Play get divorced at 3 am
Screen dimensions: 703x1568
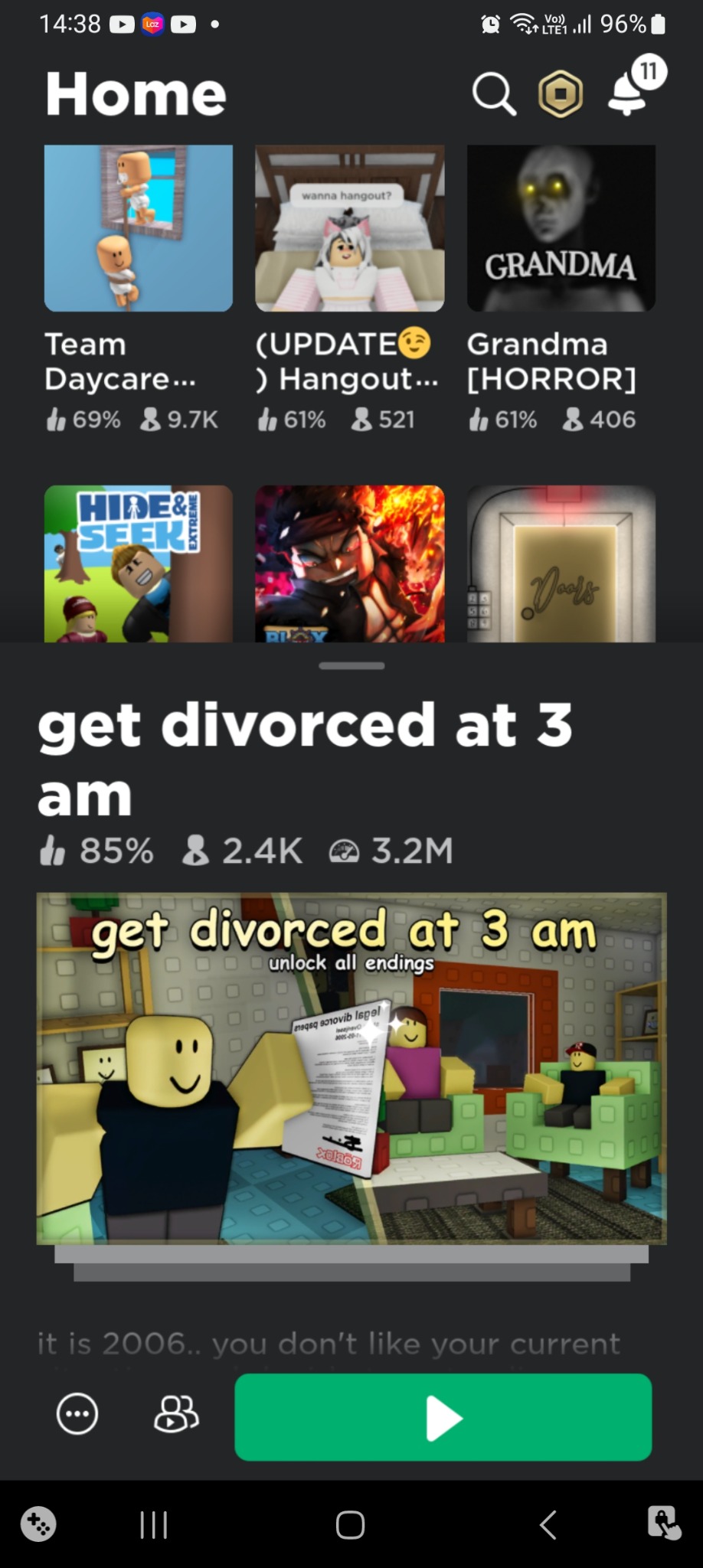click(x=443, y=1417)
